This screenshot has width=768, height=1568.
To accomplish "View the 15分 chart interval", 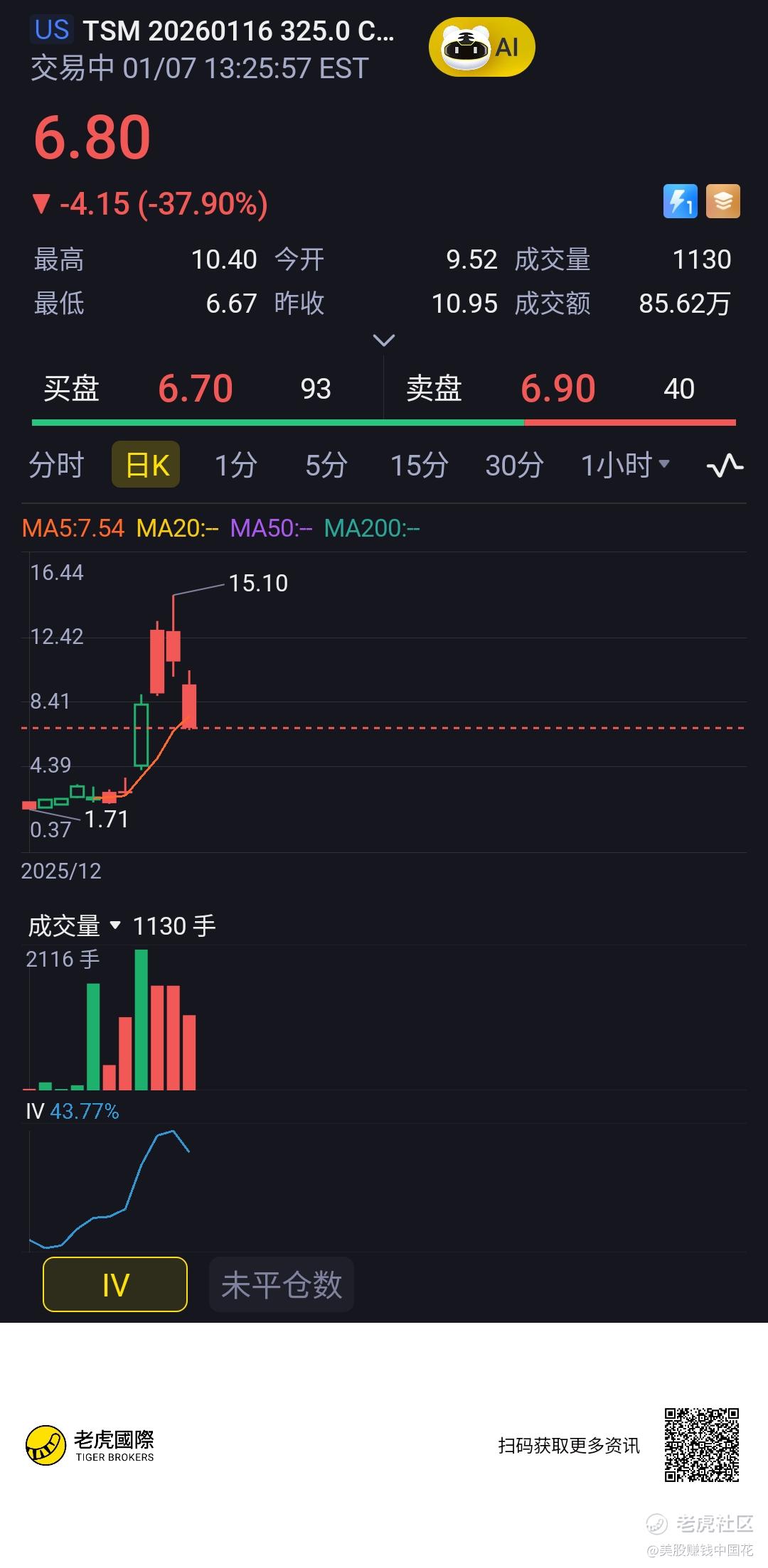I will coord(419,466).
